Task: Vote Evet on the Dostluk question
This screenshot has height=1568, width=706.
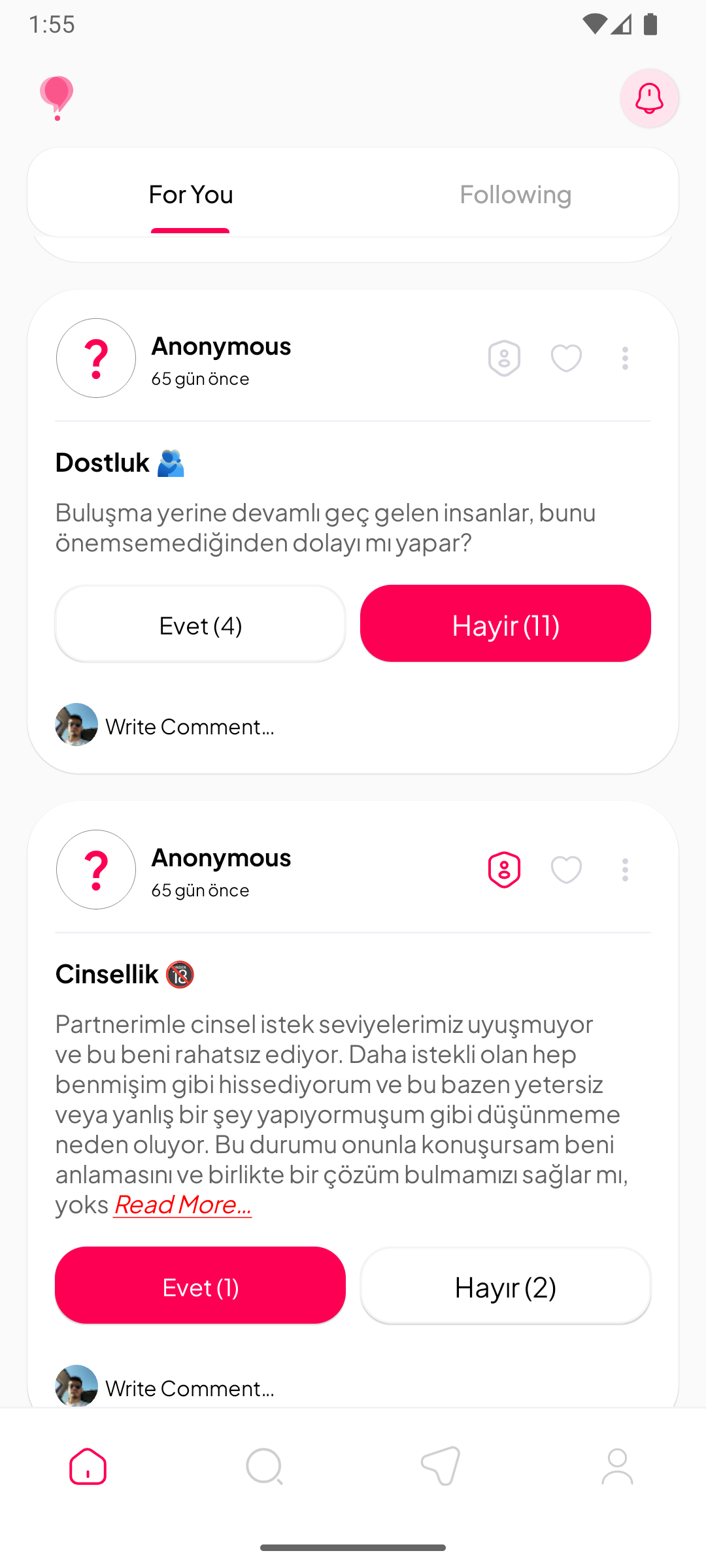Action: (199, 624)
